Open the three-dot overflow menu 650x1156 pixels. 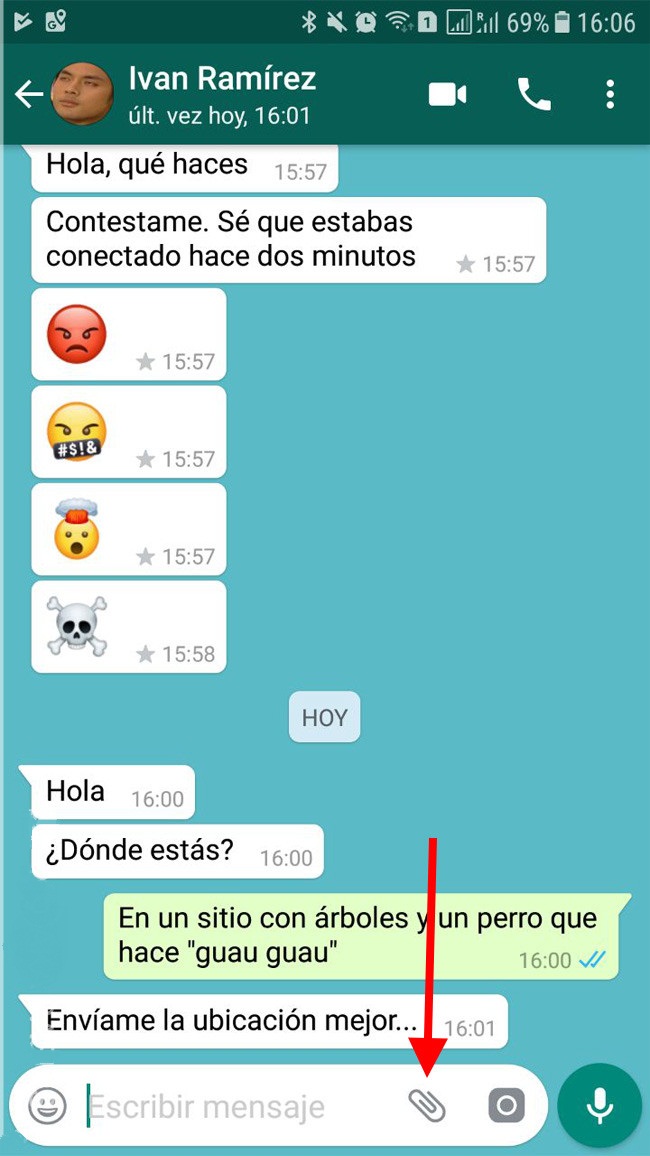pos(609,94)
